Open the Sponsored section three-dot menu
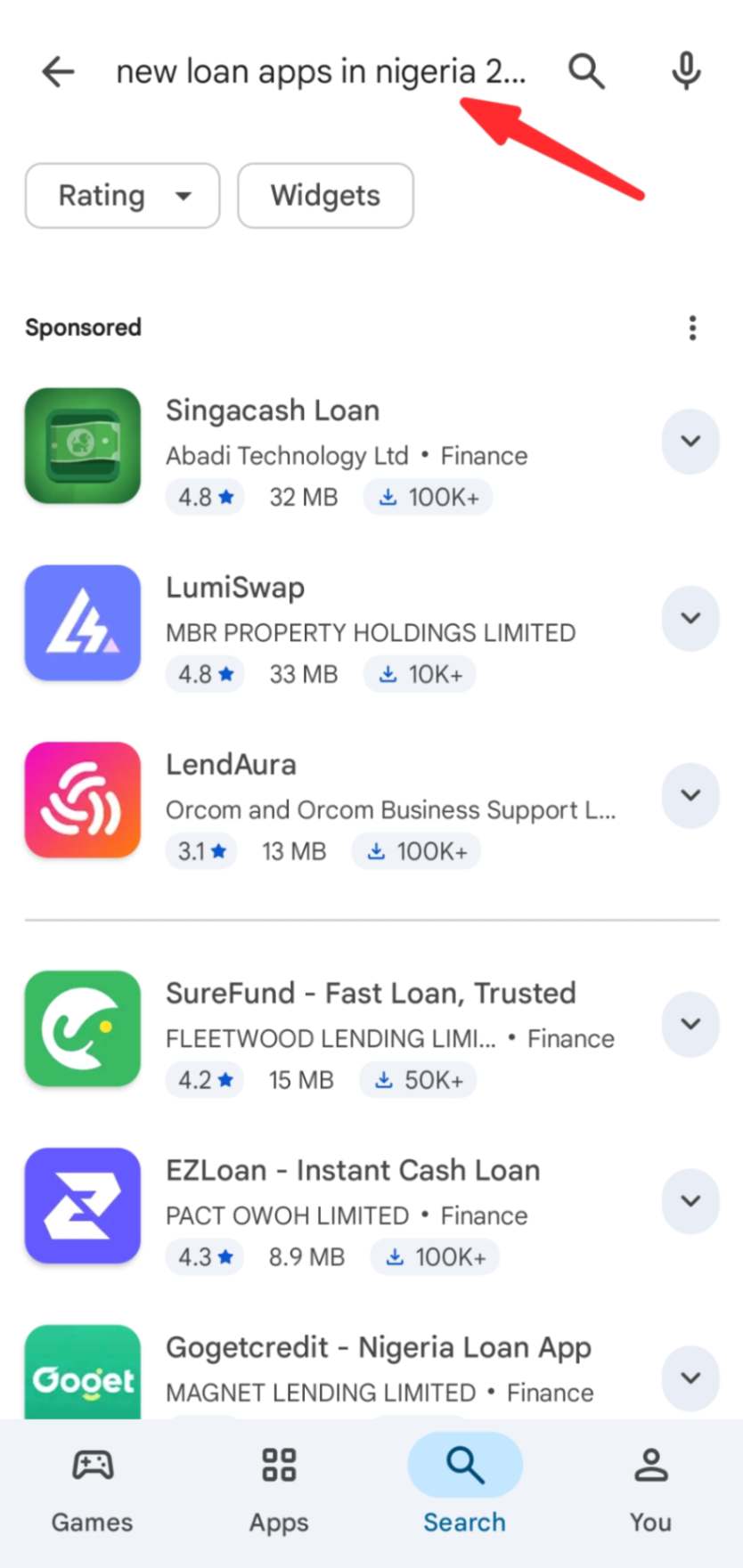743x1568 pixels. (x=692, y=328)
